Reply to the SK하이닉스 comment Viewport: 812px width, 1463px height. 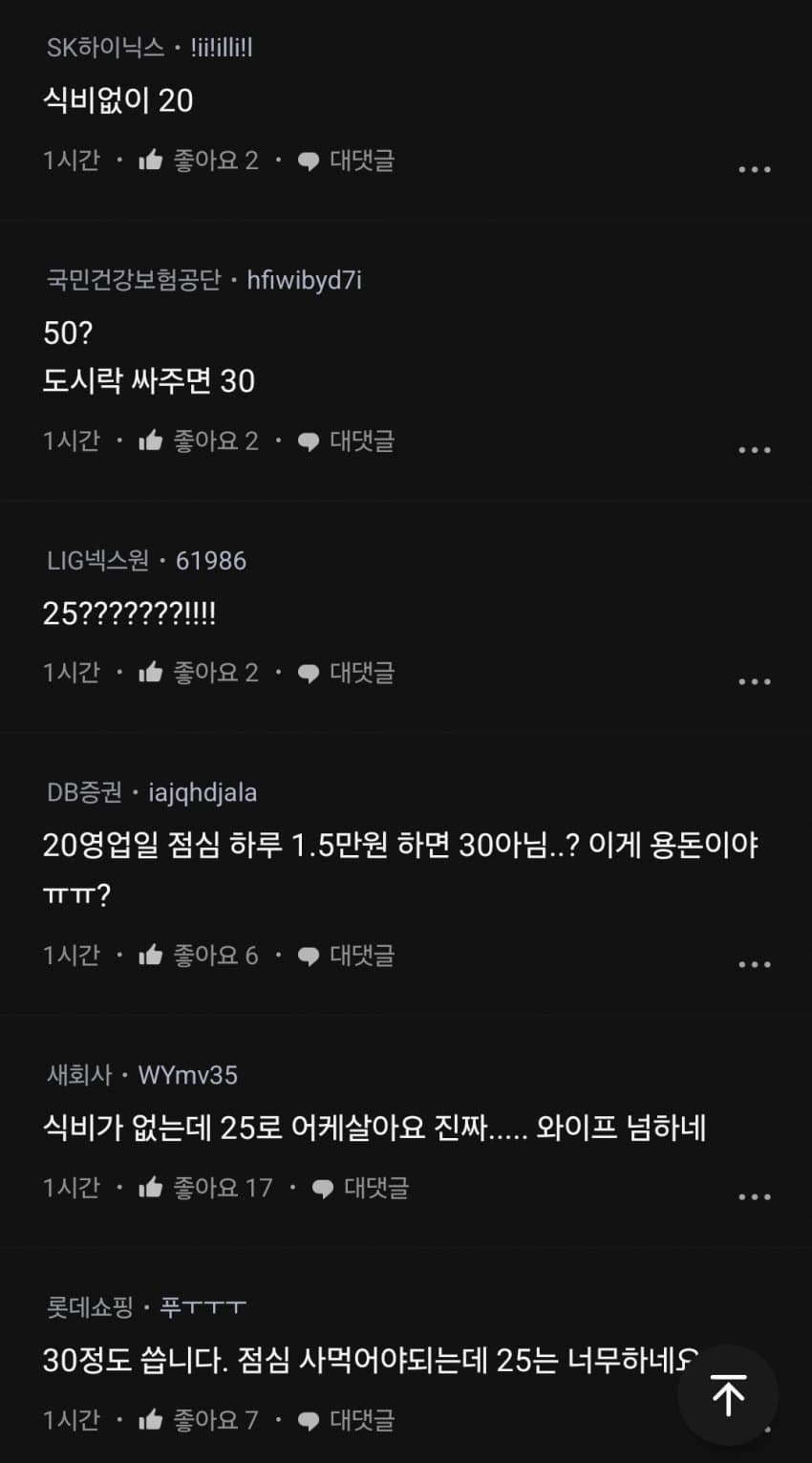pyautogui.click(x=346, y=161)
